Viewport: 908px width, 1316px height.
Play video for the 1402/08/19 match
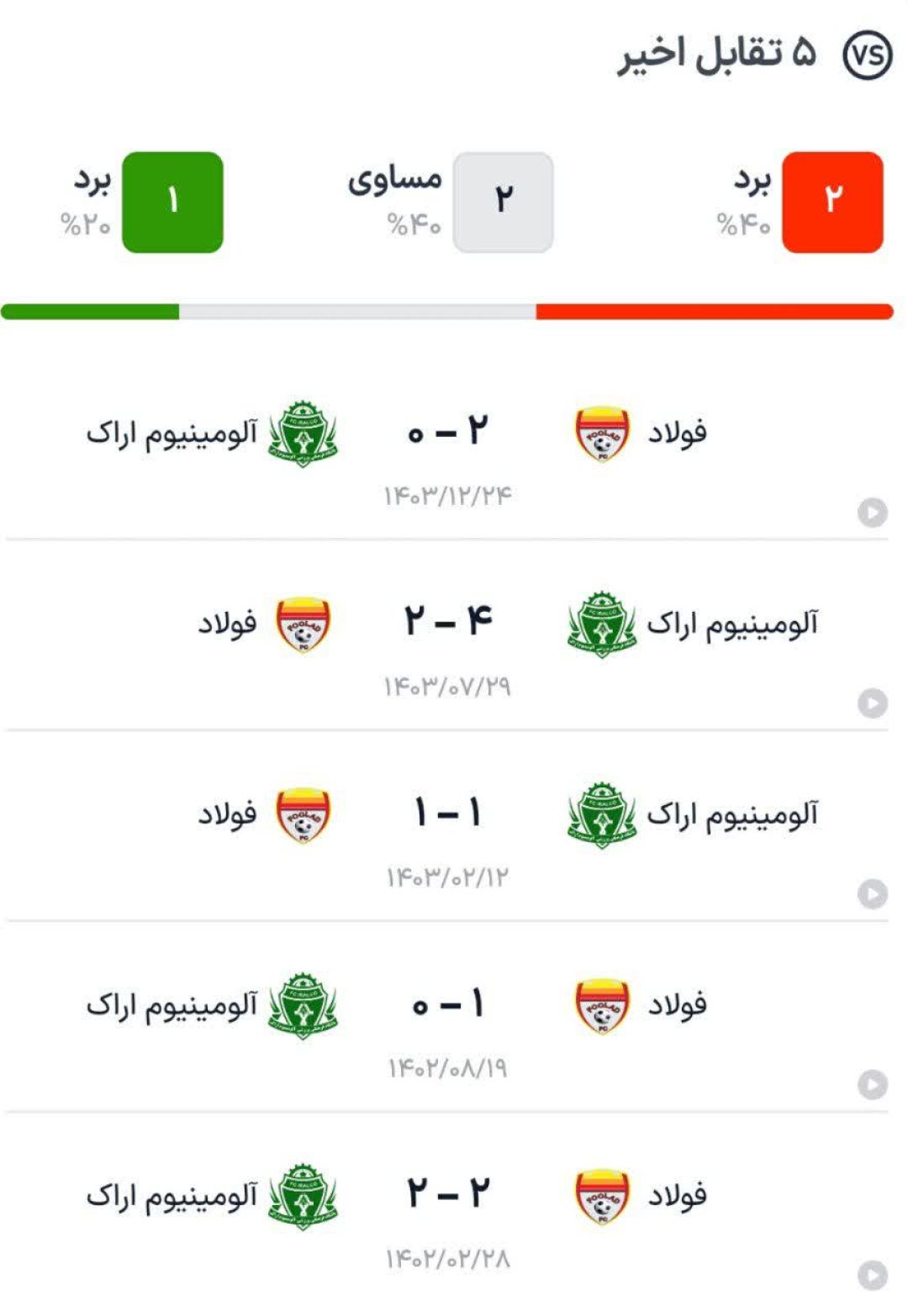[872, 1084]
